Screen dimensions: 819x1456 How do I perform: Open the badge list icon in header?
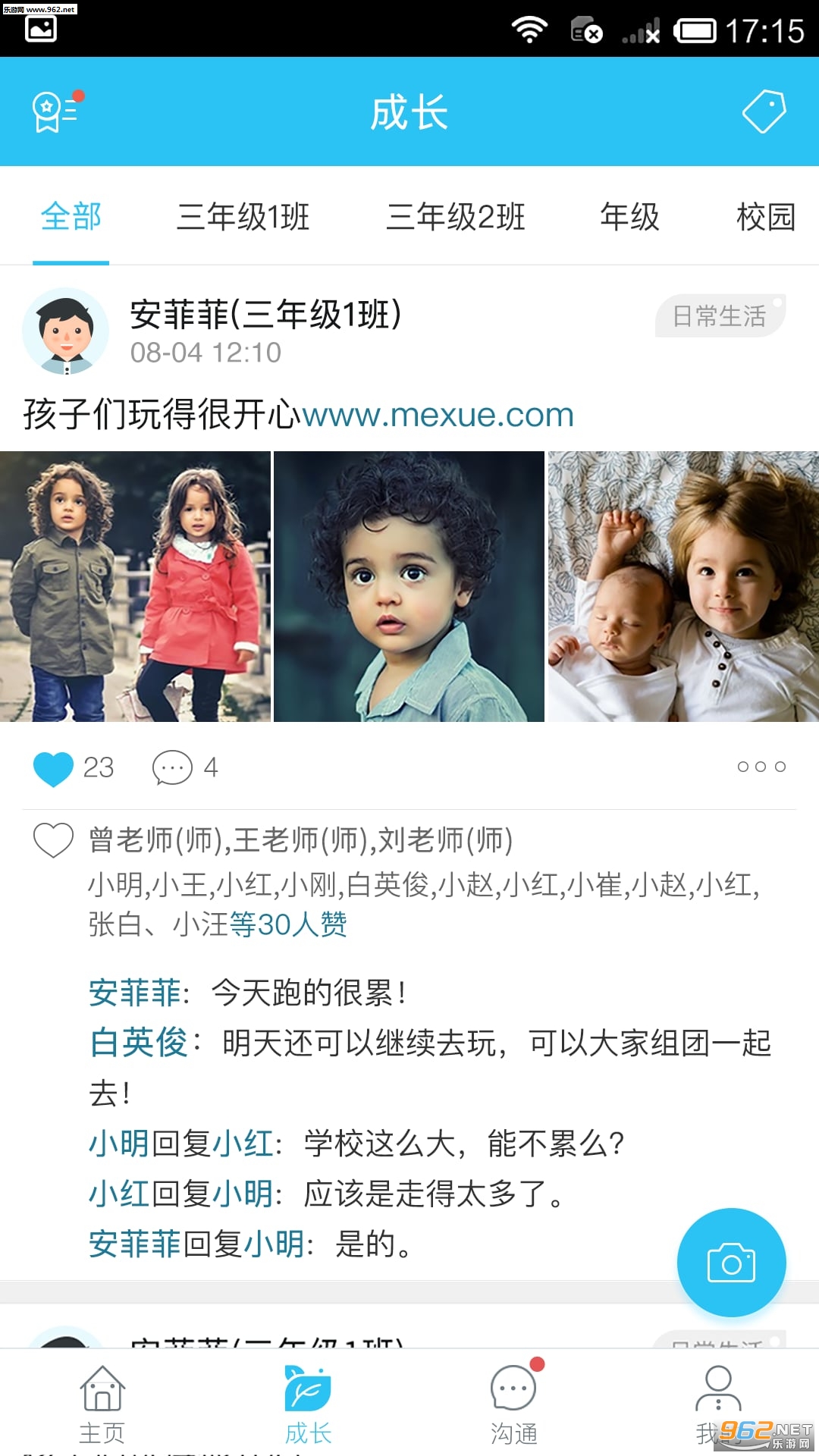click(x=55, y=112)
